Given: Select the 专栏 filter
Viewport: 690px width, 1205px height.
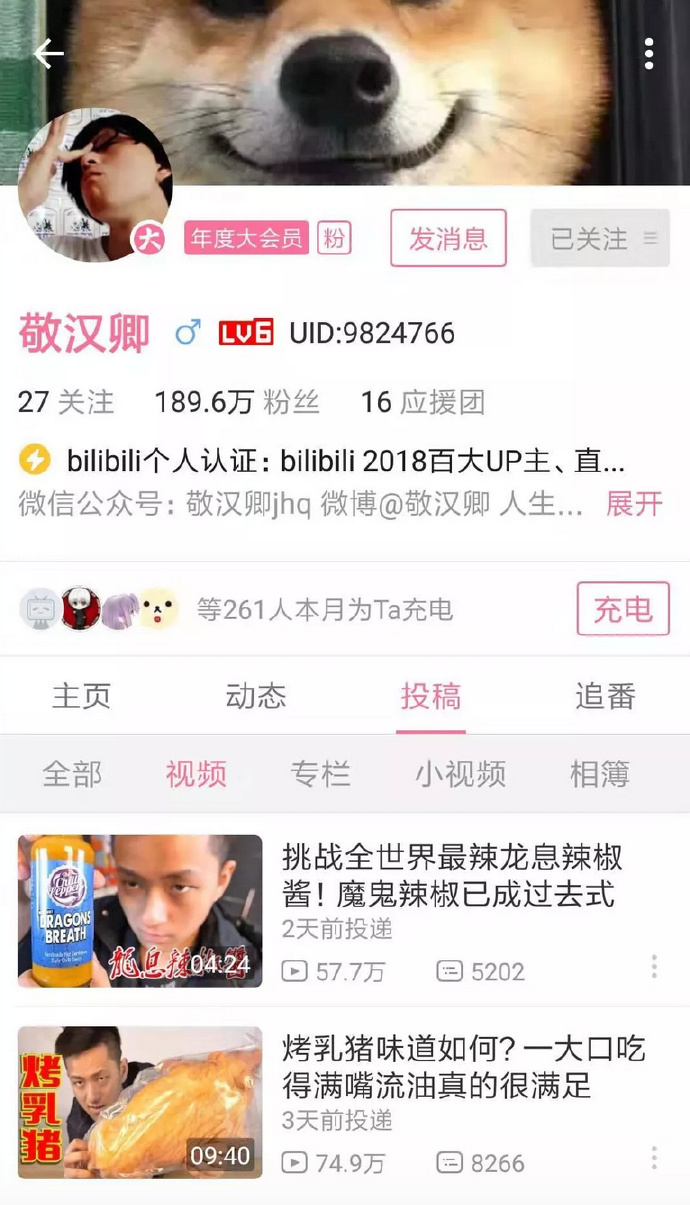Looking at the screenshot, I should point(320,774).
